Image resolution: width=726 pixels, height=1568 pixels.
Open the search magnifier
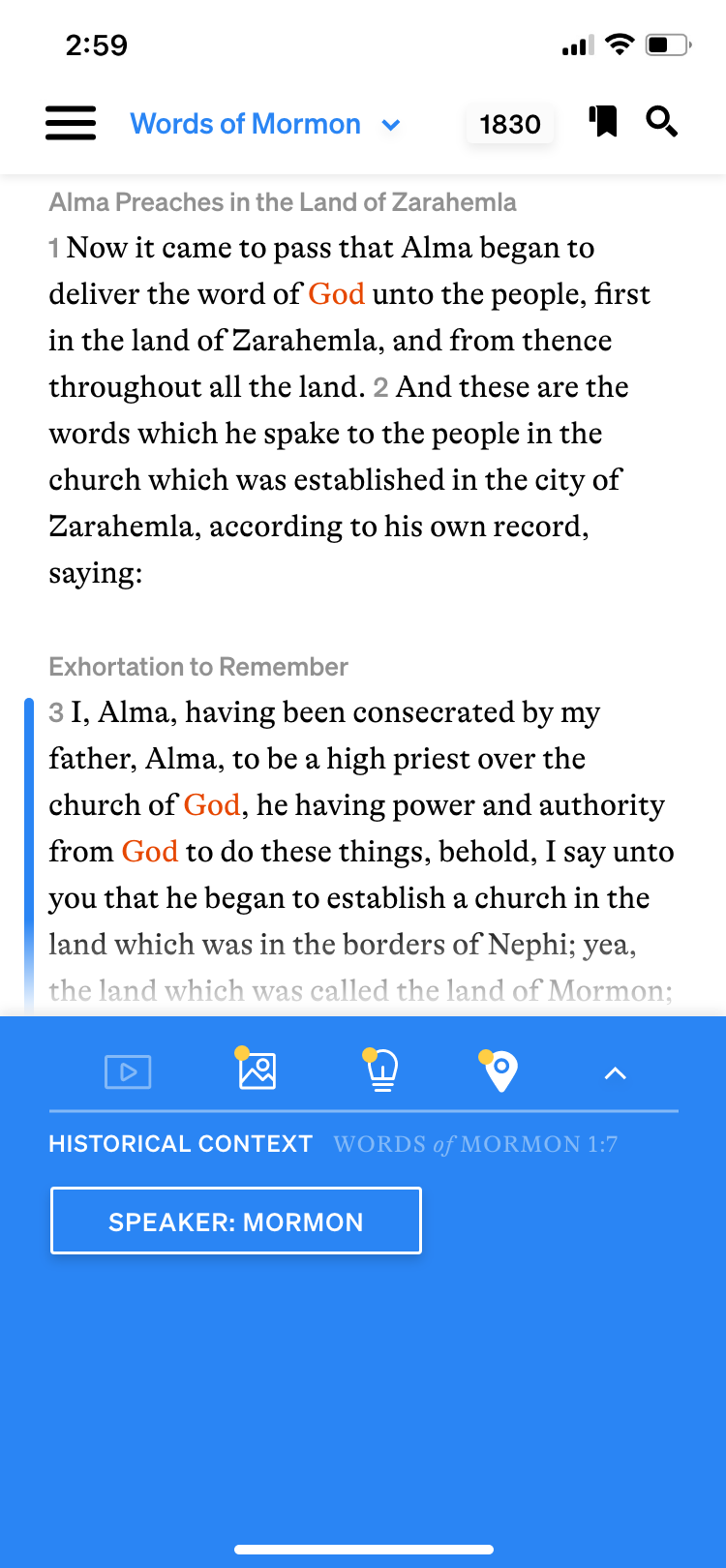click(x=662, y=122)
